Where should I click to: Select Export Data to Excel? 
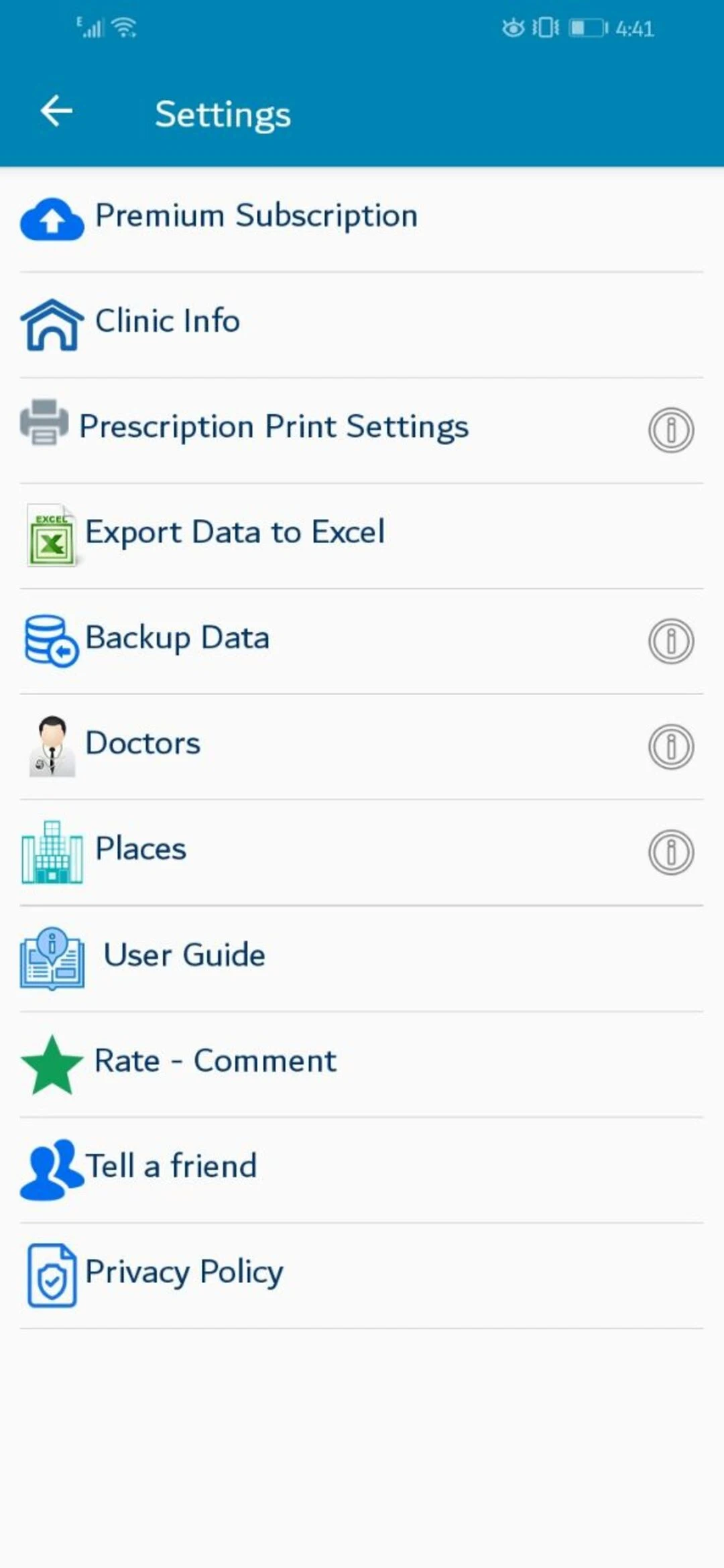235,532
